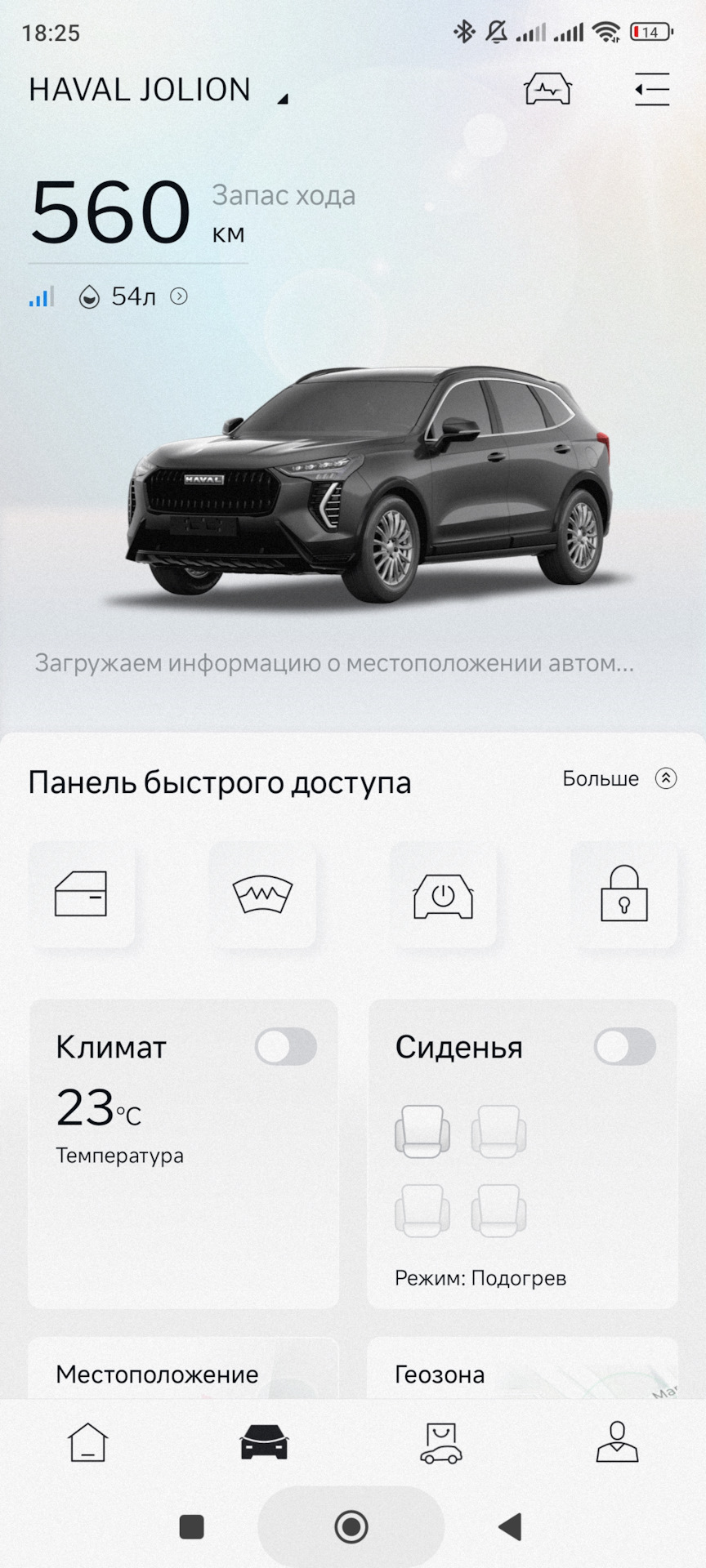Select the driver seat icon
The height and width of the screenshot is (1568, 706).
(x=422, y=1132)
